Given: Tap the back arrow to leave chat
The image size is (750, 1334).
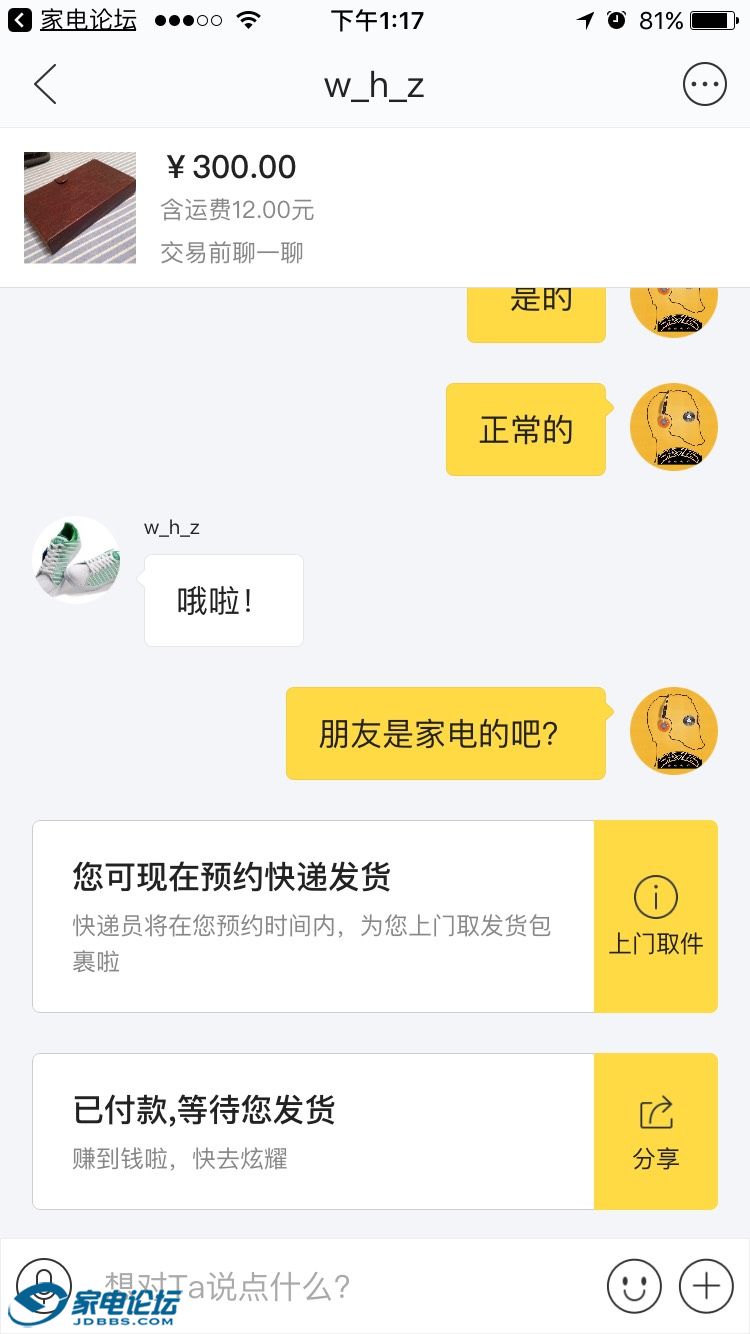Looking at the screenshot, I should coord(44,84).
